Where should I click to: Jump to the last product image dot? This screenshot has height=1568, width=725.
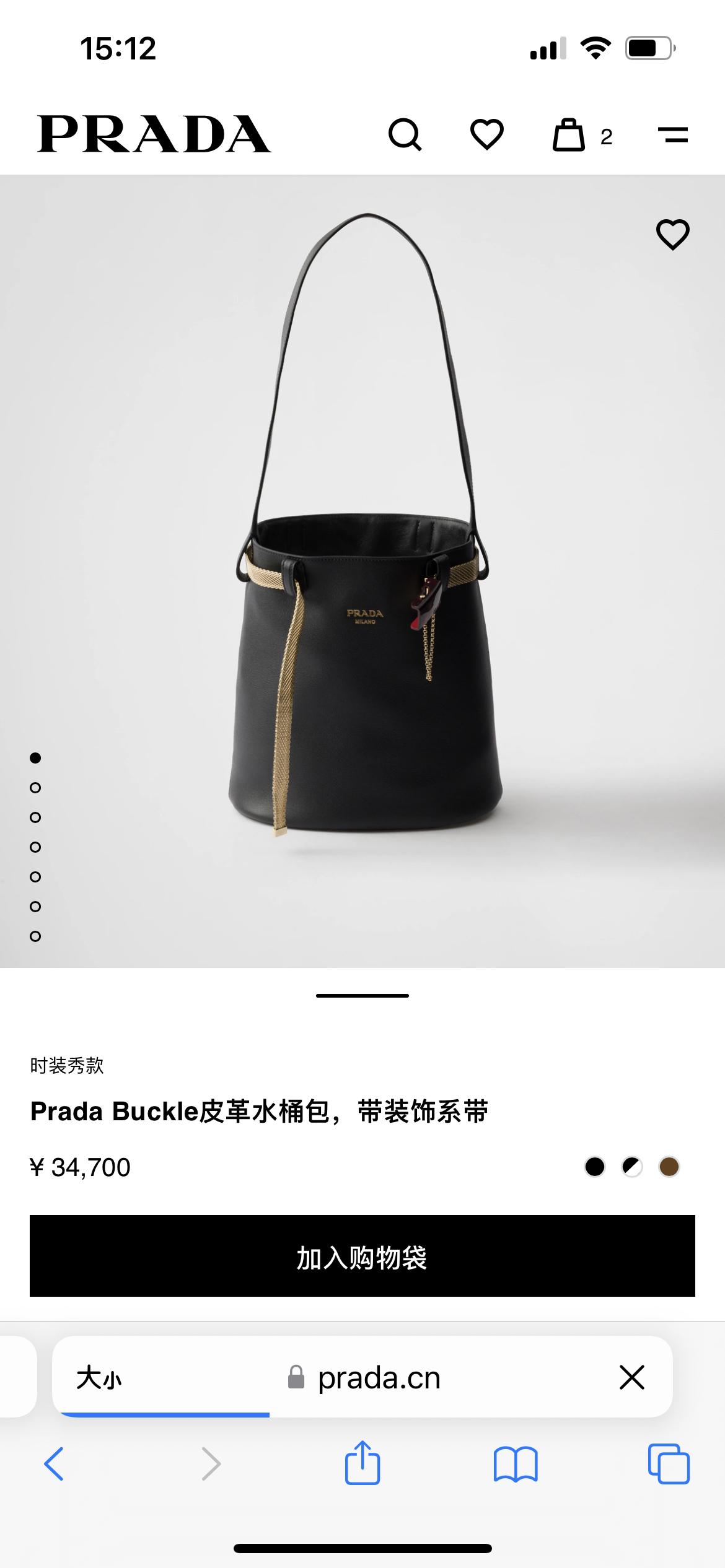[x=35, y=936]
